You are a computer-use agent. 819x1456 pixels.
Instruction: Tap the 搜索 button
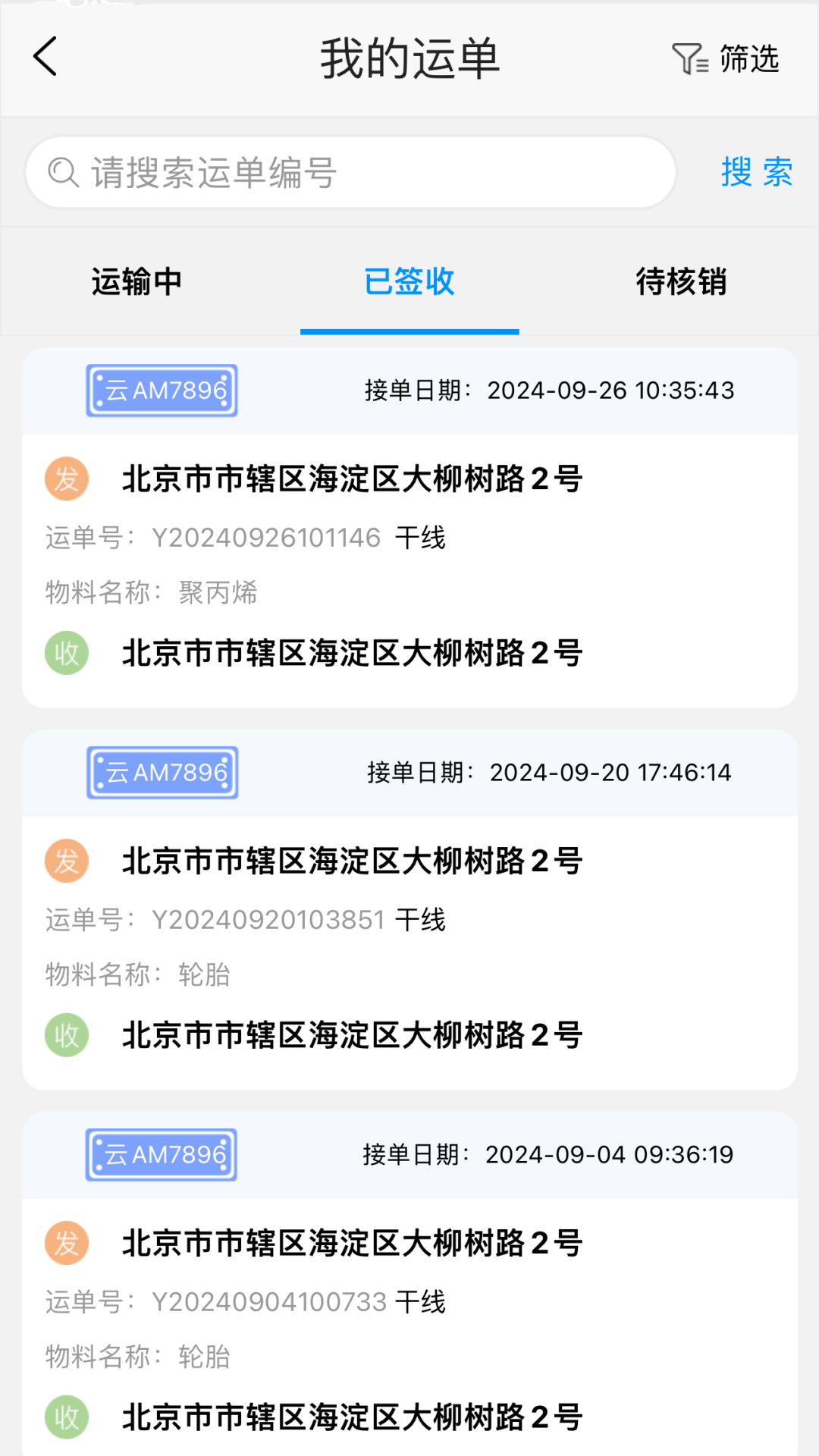pyautogui.click(x=756, y=172)
